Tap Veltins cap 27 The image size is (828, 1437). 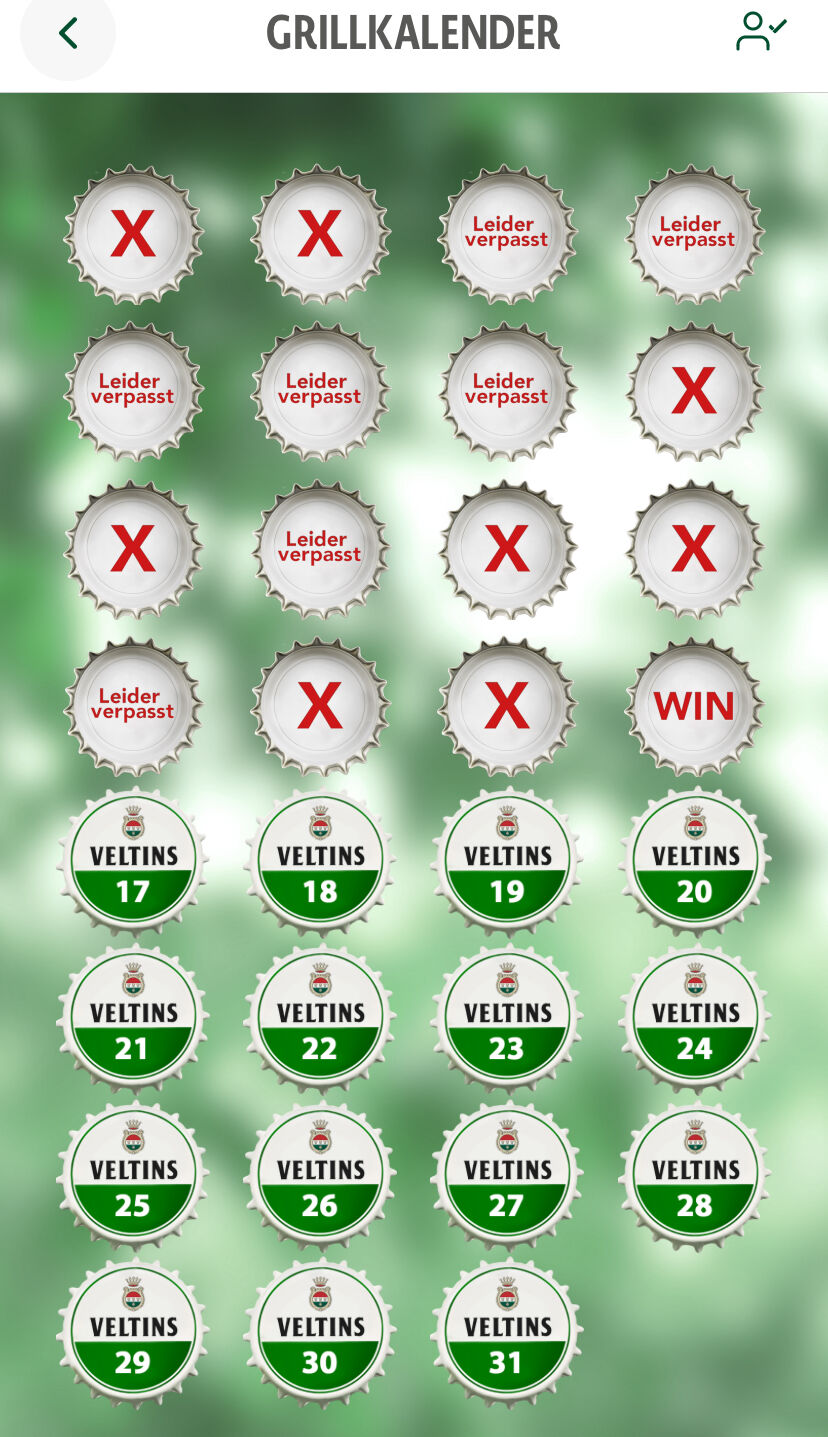coord(507,1176)
